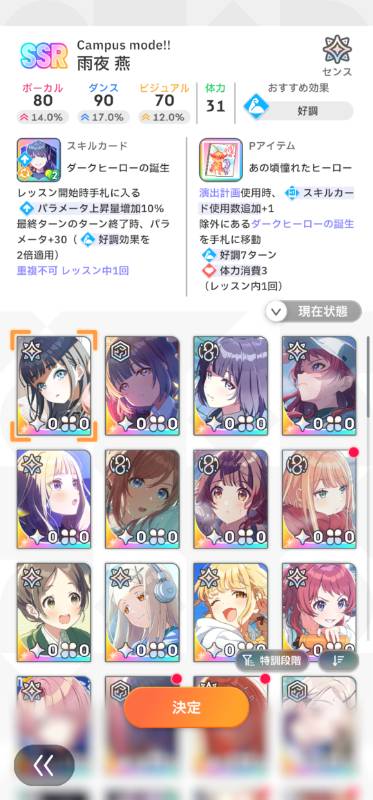
Task: Select the short brown-haired blue-eyed girl card
Action: [142, 499]
